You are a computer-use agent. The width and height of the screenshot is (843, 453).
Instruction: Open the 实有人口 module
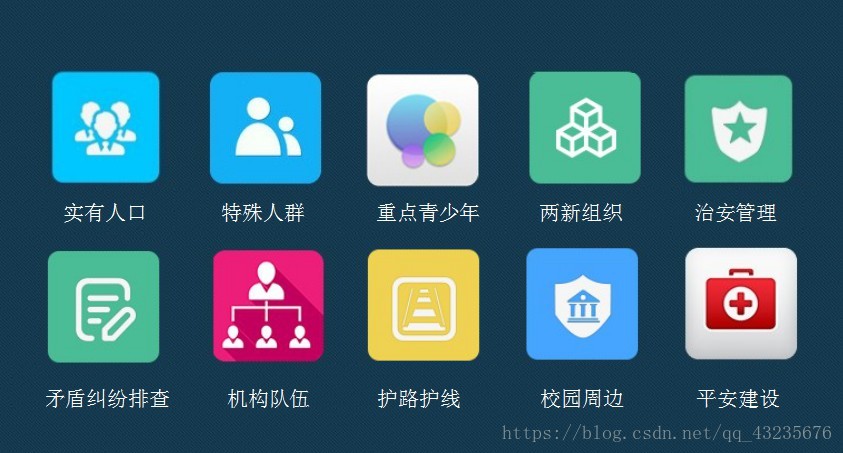coord(105,127)
